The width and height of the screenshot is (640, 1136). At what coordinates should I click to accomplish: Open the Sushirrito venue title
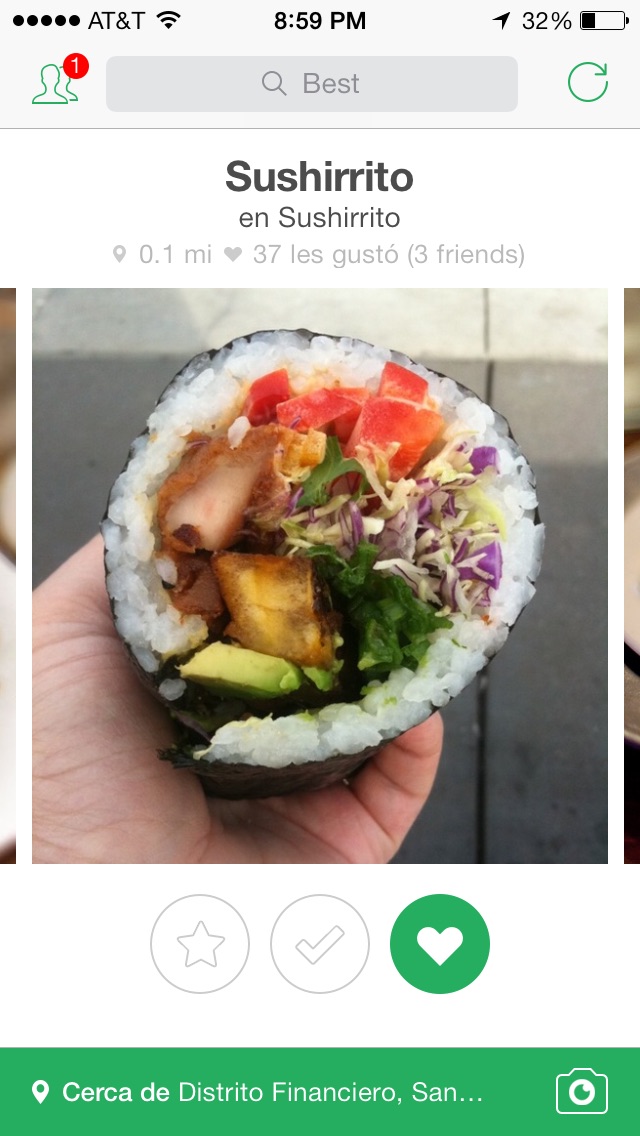click(319, 178)
